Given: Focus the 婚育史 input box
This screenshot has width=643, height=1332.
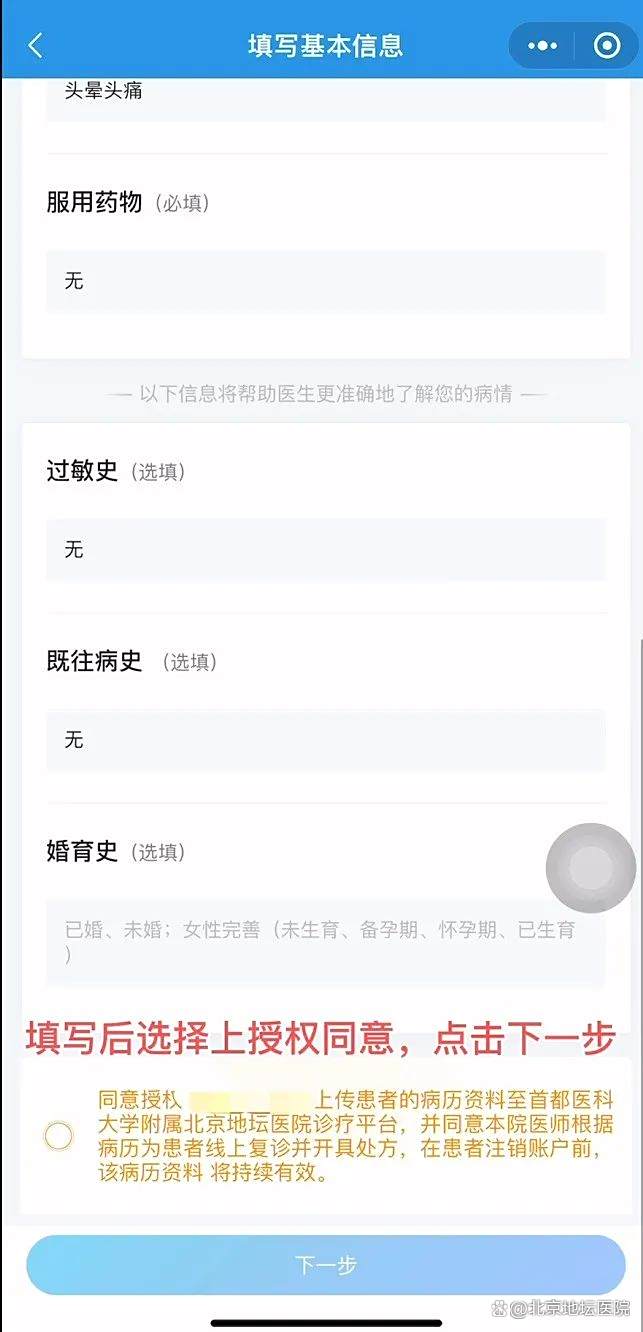Looking at the screenshot, I should click(325, 942).
